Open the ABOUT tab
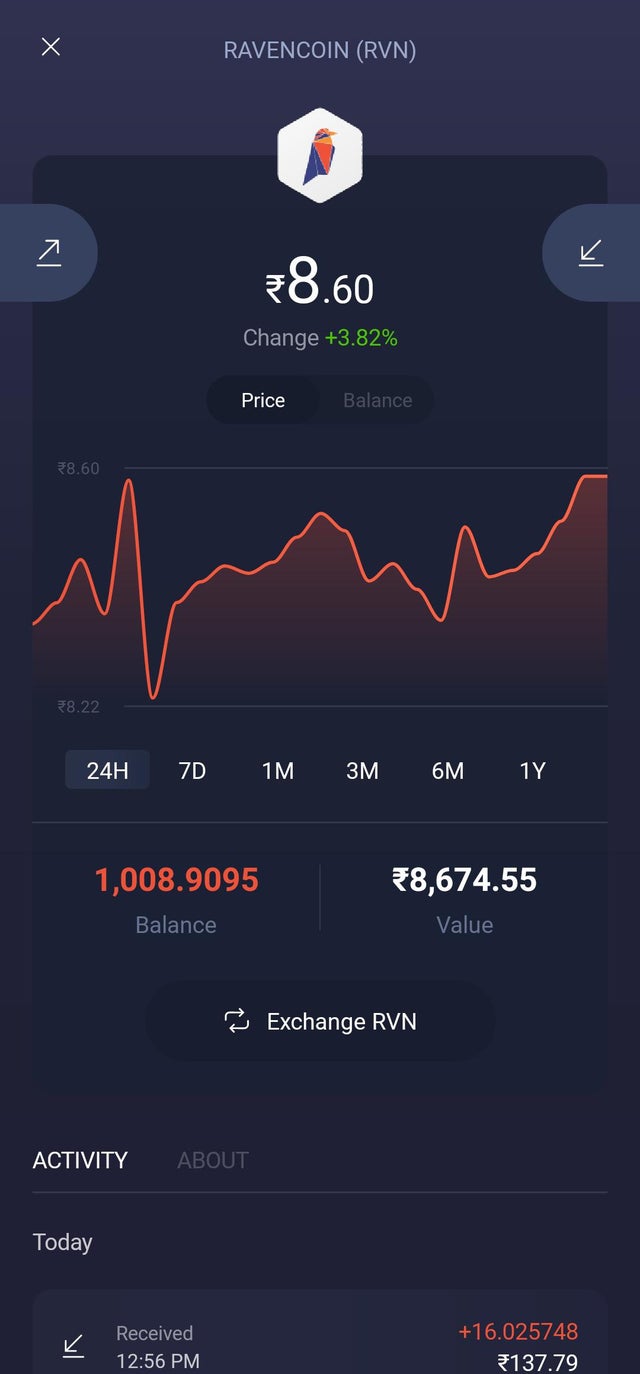The image size is (640, 1374). tap(213, 1160)
